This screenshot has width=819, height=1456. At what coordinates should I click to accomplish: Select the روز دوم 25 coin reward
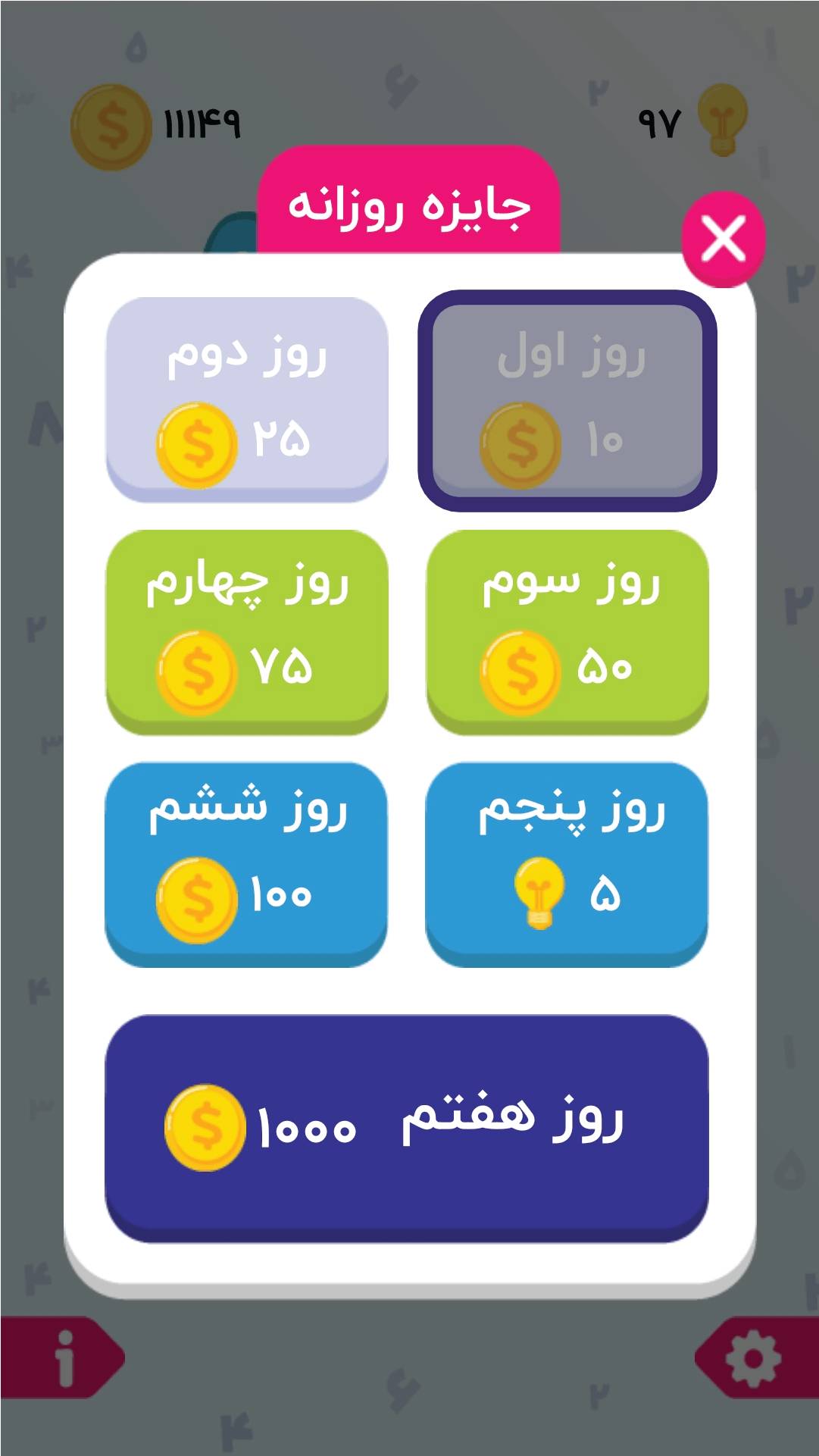[246, 399]
